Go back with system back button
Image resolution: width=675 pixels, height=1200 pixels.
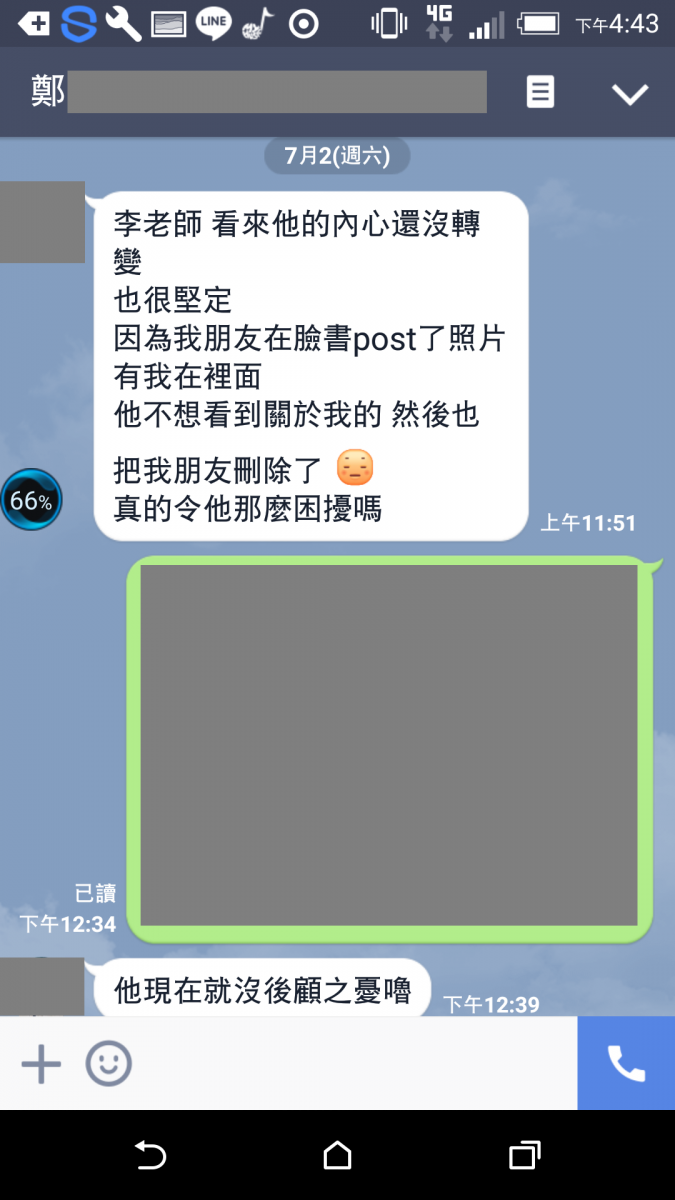150,1156
